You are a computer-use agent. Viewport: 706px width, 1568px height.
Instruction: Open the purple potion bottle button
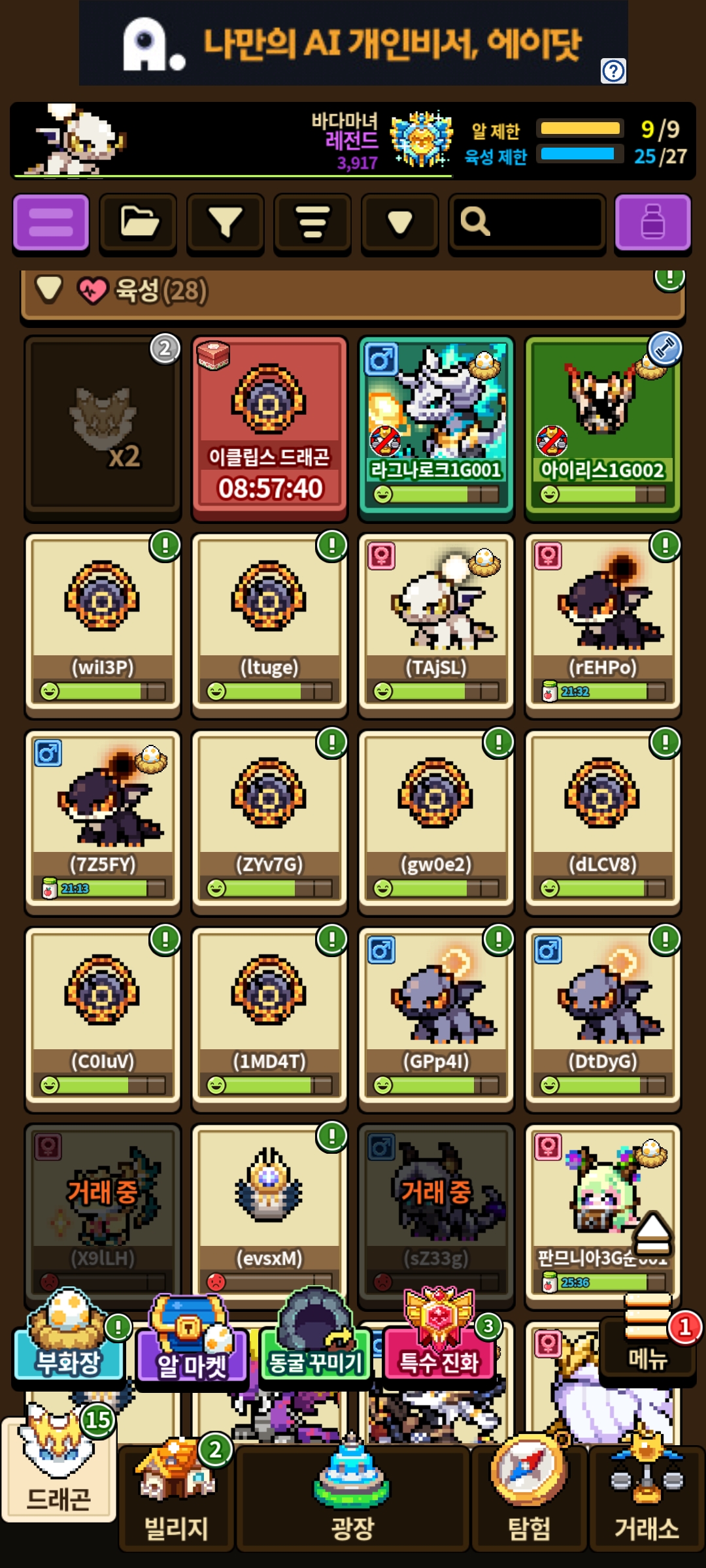pos(652,223)
